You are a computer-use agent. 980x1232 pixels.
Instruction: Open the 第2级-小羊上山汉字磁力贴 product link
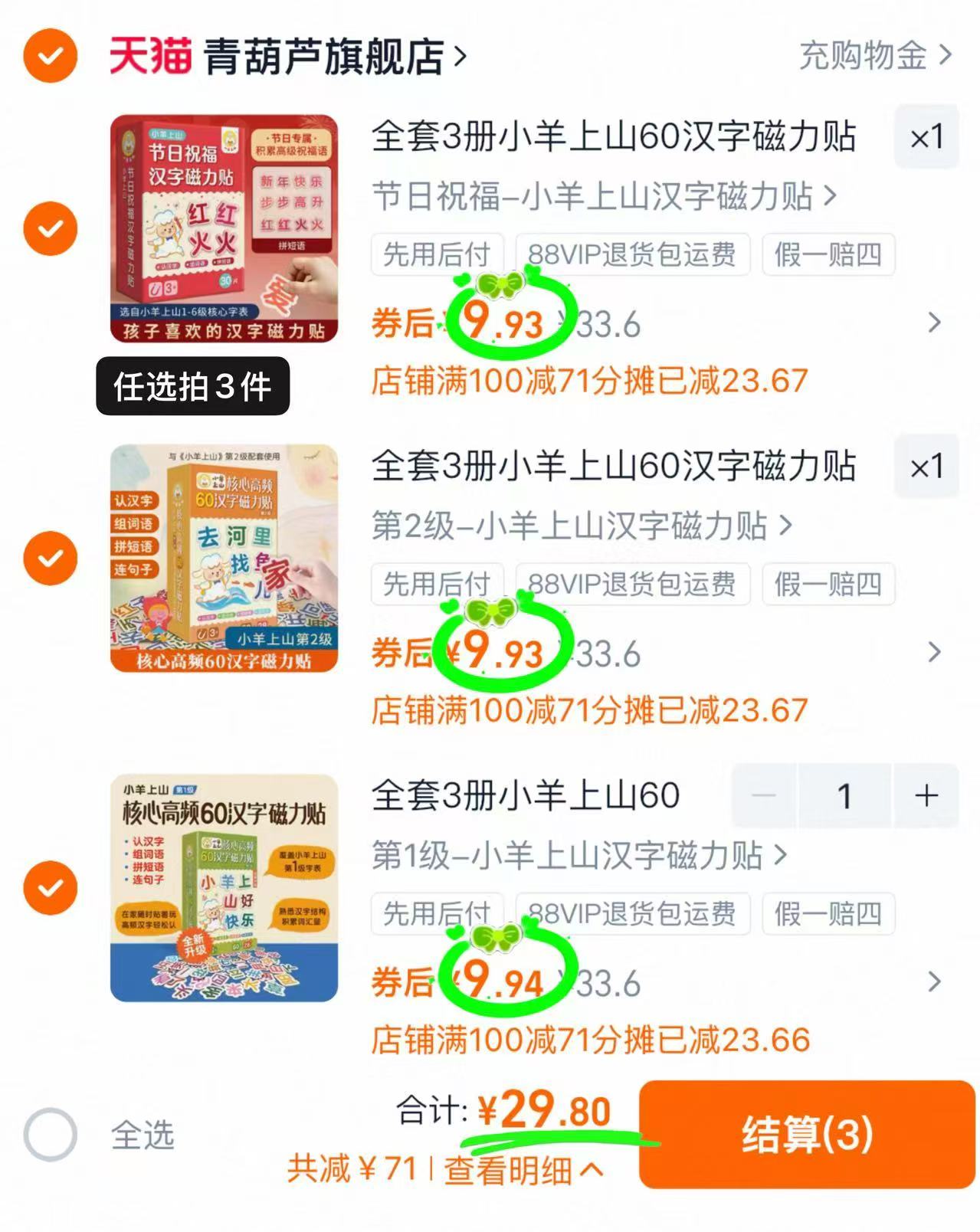click(x=575, y=526)
